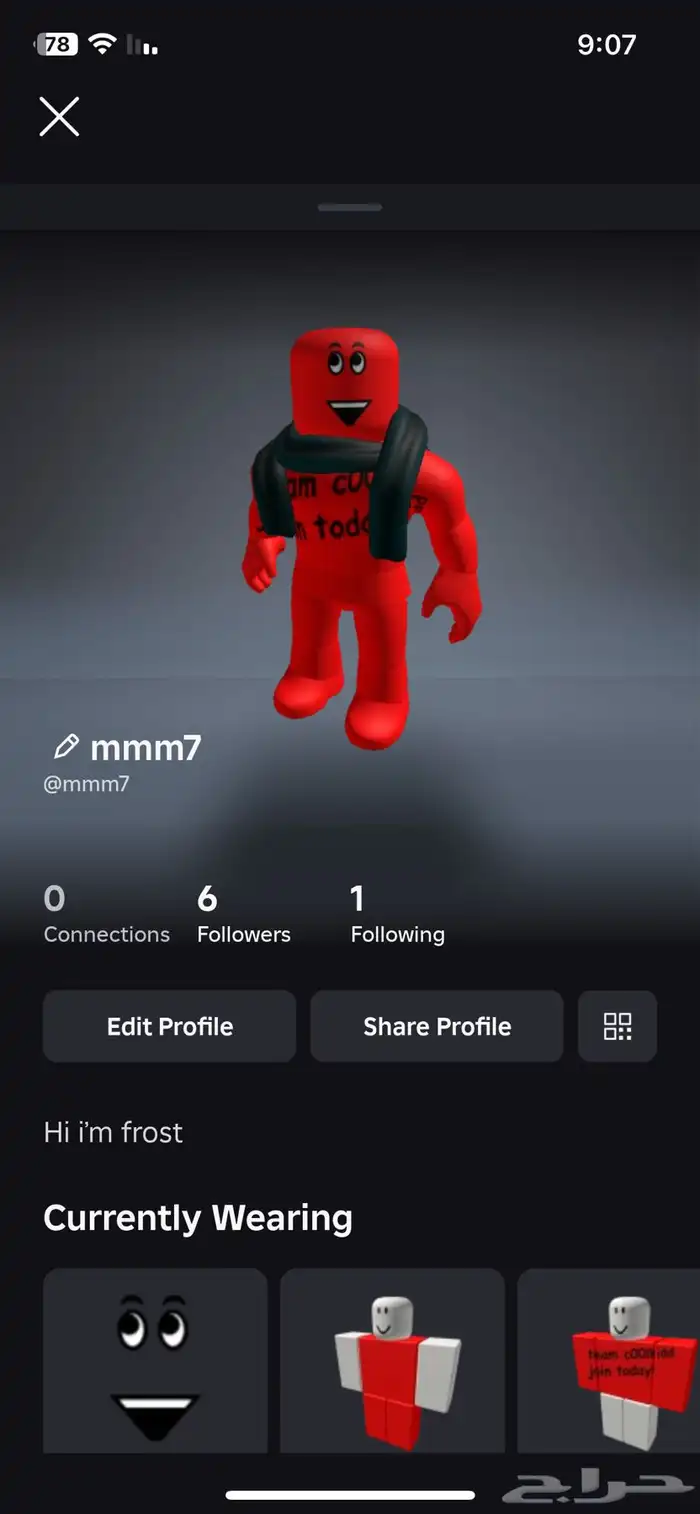View the 6 Followers
The width and height of the screenshot is (700, 1514).
click(x=243, y=914)
